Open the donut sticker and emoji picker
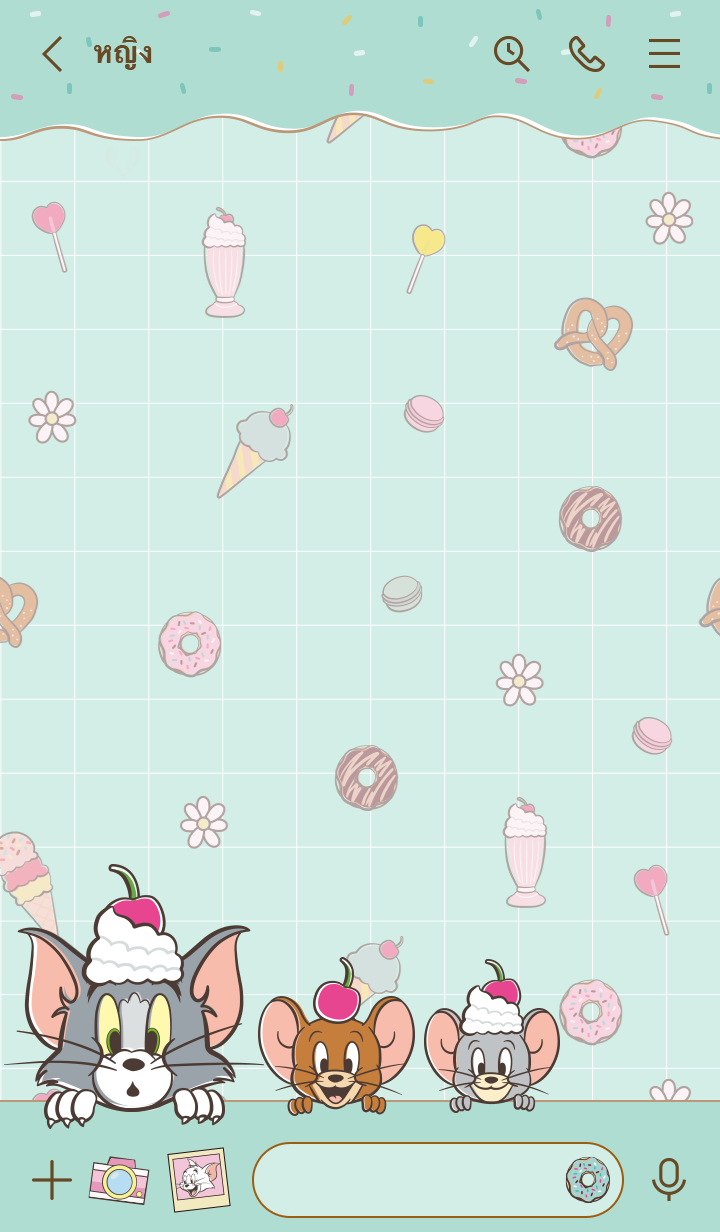This screenshot has width=720, height=1232. (588, 1180)
